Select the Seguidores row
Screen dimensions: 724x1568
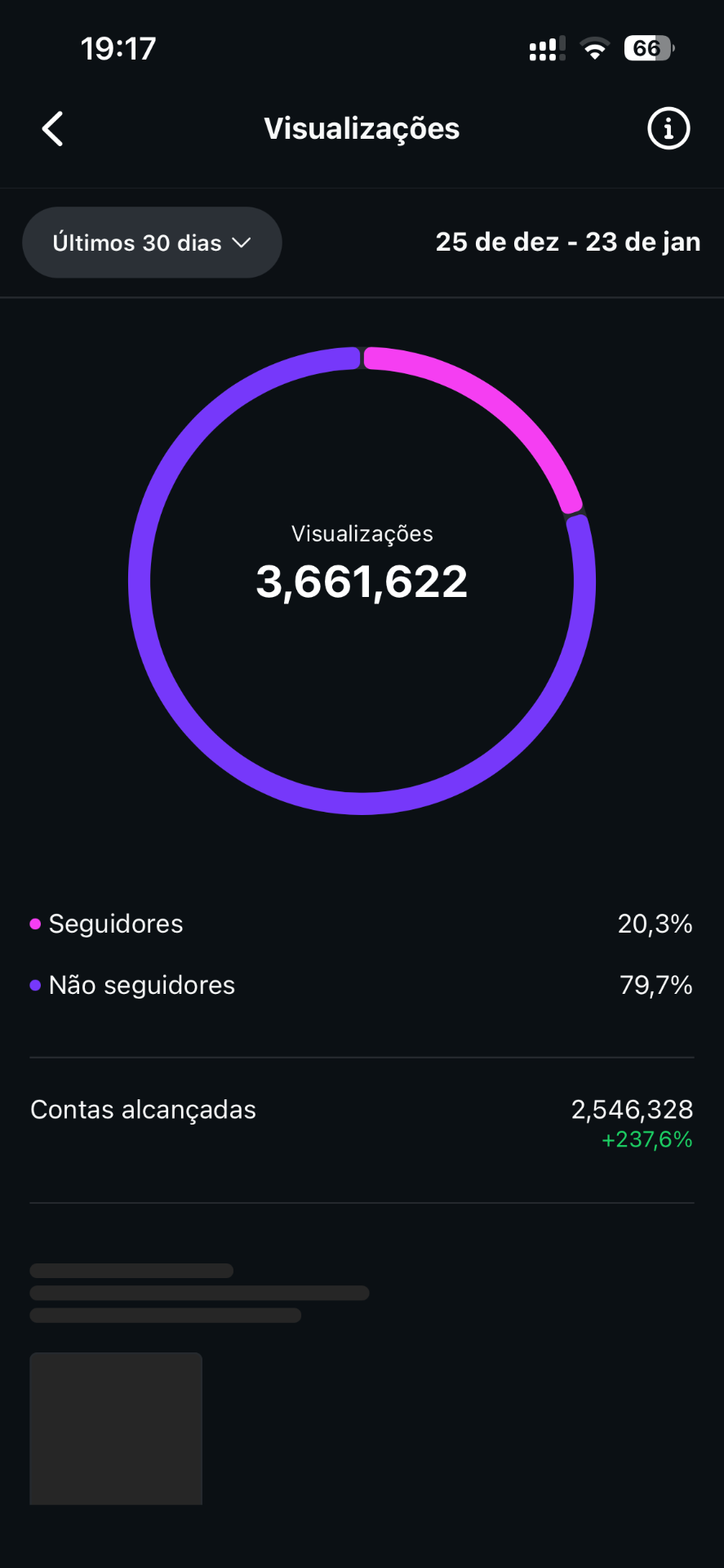pos(116,924)
